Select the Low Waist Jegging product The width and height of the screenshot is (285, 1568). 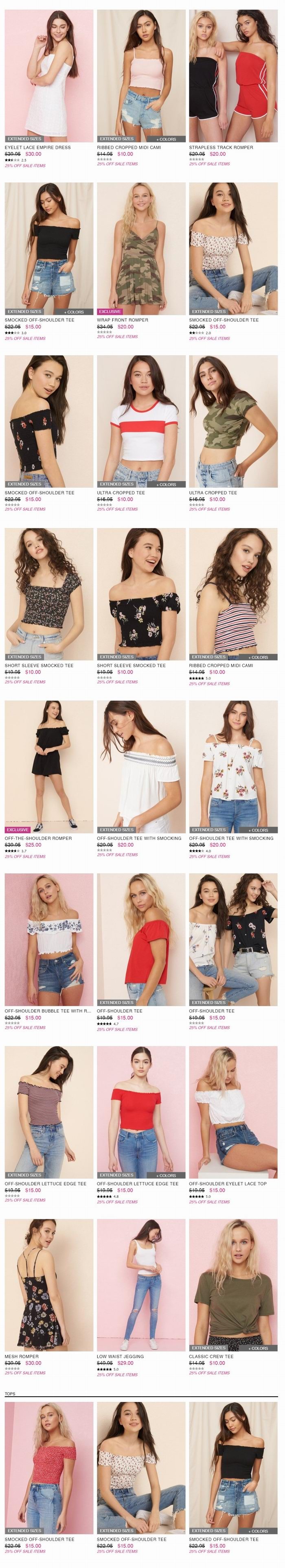point(141,1284)
